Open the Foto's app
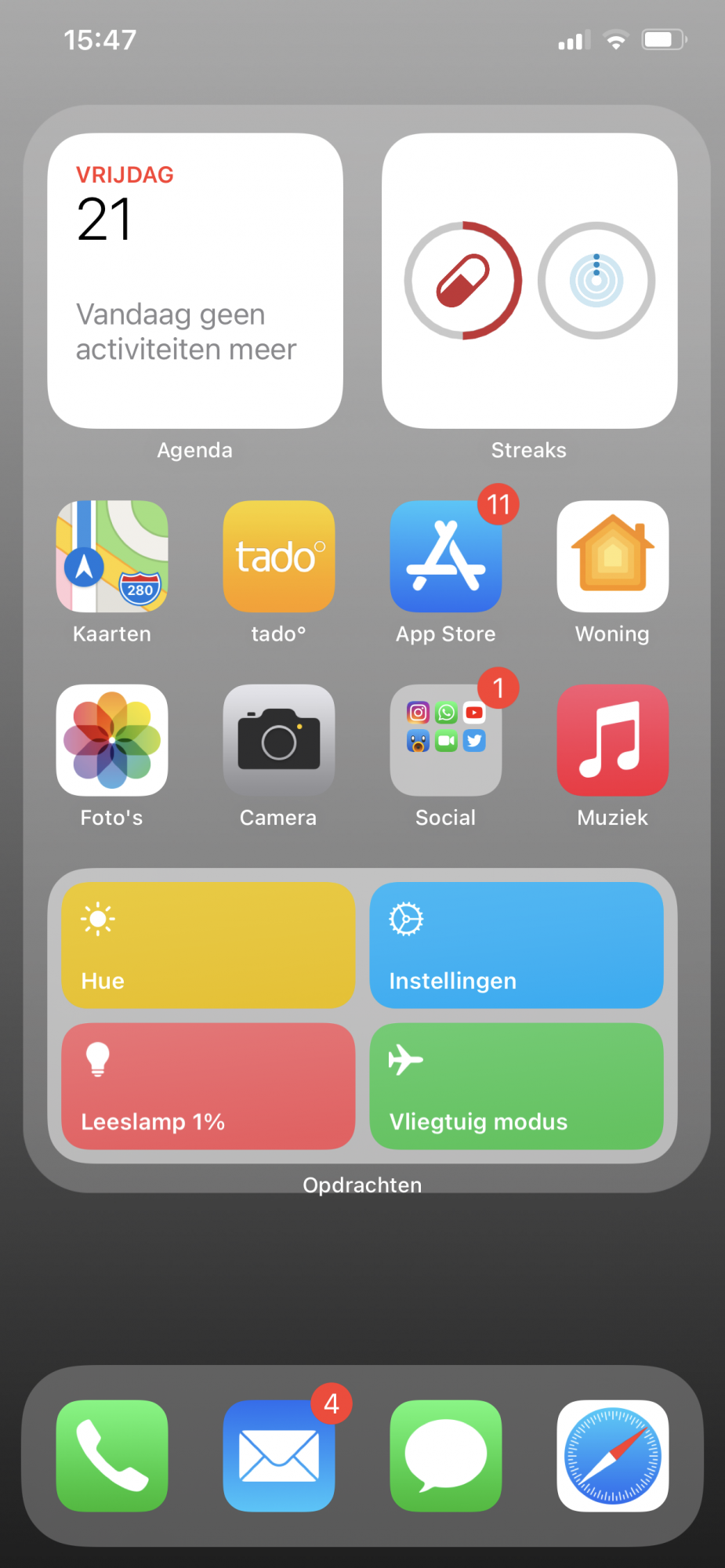Viewport: 725px width, 1568px height. pyautogui.click(x=112, y=740)
